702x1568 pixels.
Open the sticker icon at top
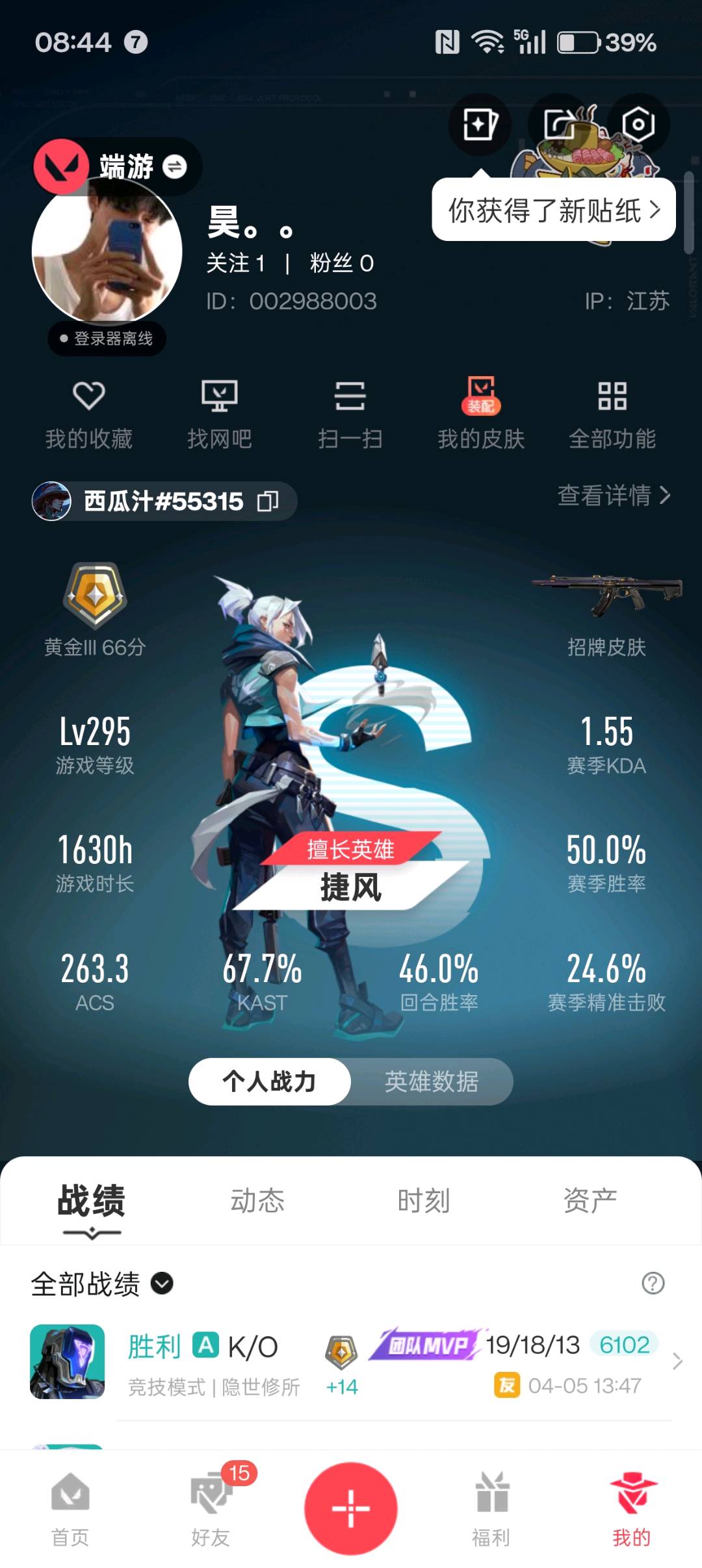pyautogui.click(x=480, y=123)
